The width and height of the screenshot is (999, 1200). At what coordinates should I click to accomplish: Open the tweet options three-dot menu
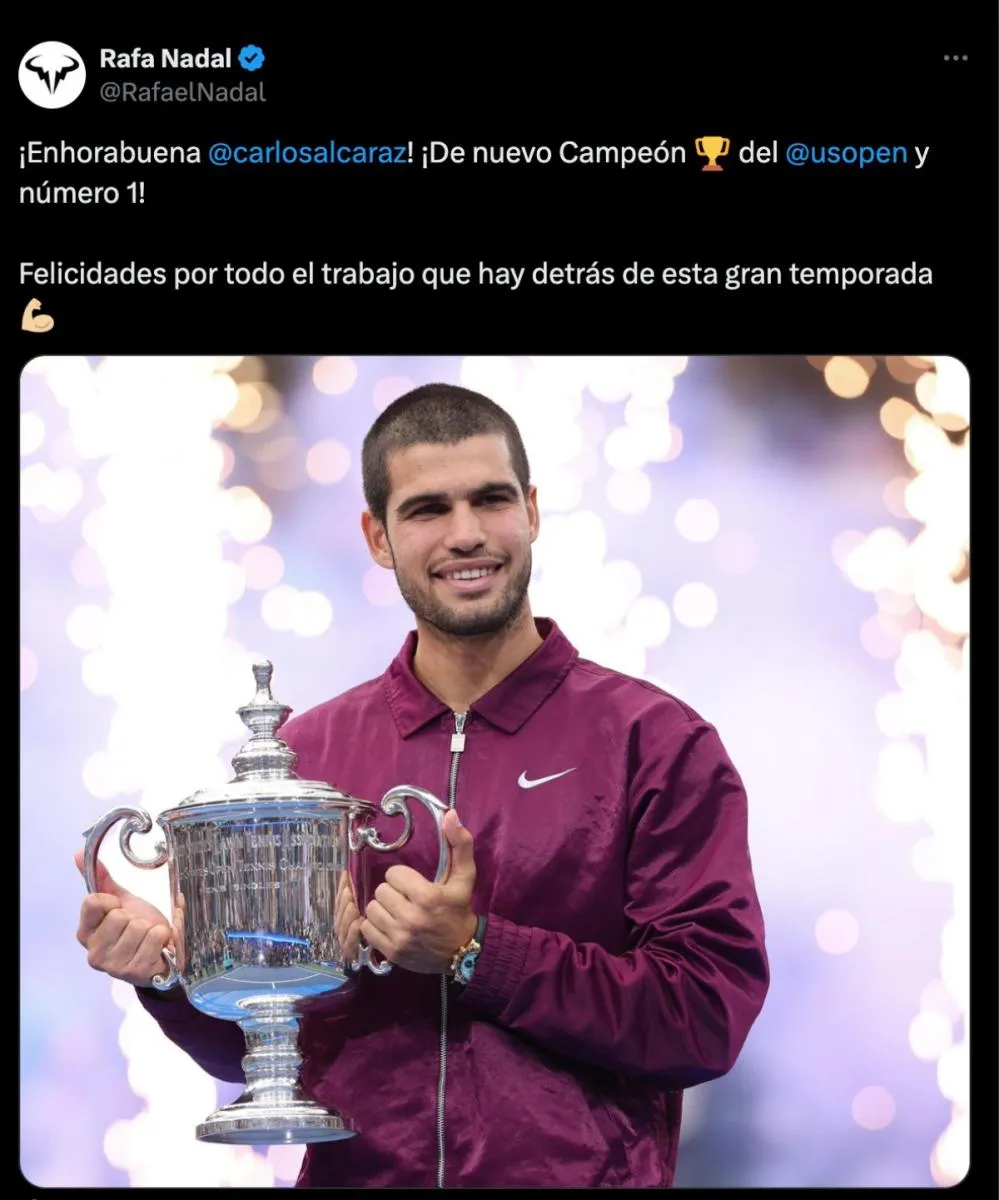[x=953, y=58]
